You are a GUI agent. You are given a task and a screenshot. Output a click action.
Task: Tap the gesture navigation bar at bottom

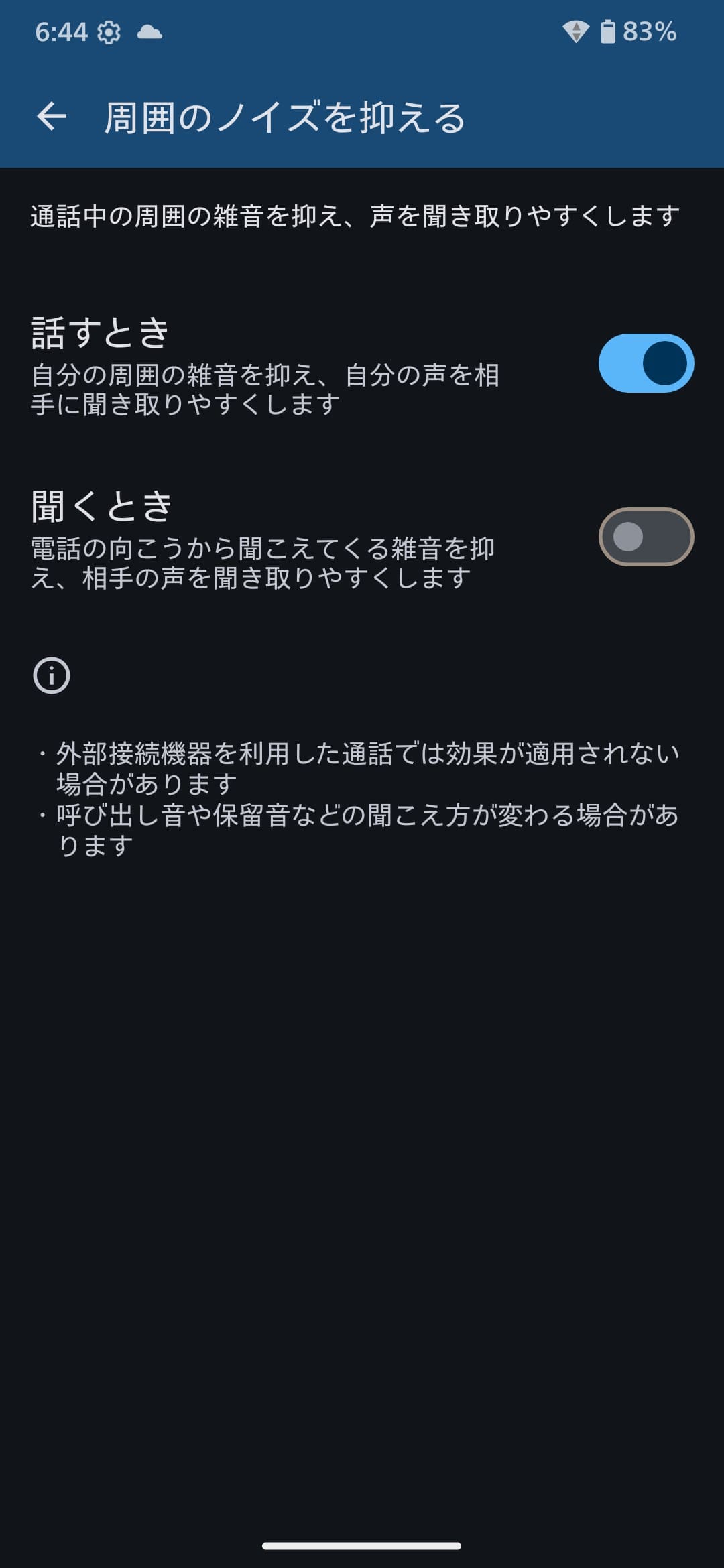point(362,1544)
